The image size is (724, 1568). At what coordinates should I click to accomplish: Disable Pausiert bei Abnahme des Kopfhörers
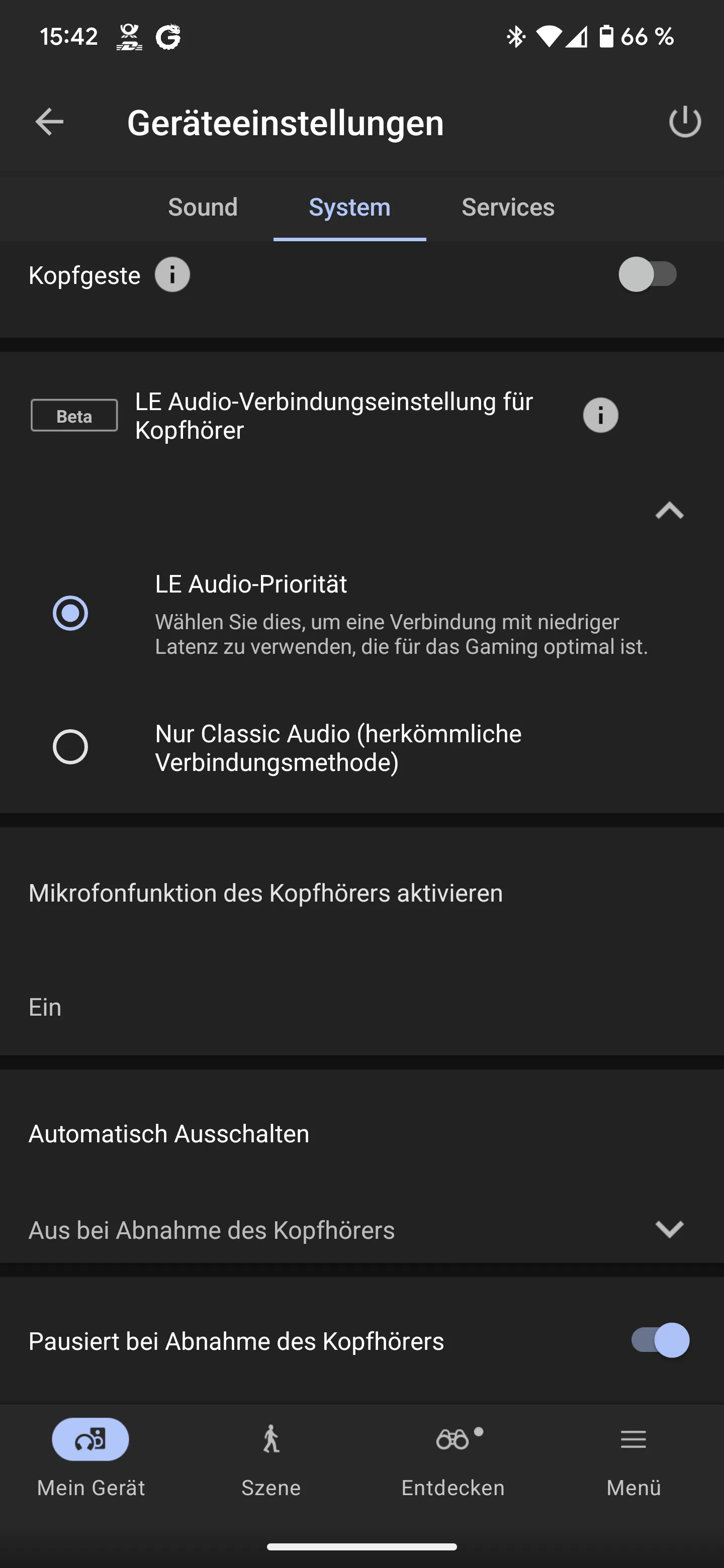(660, 1340)
